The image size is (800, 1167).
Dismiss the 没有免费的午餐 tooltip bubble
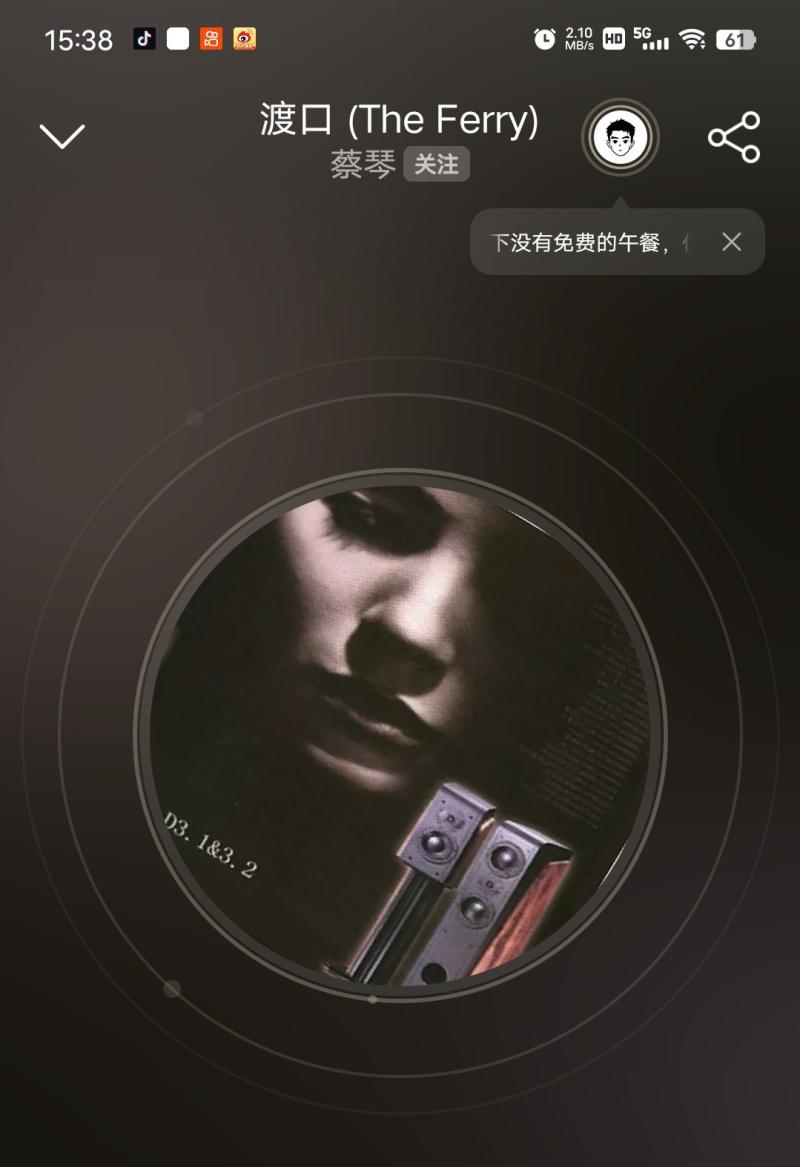tap(731, 242)
